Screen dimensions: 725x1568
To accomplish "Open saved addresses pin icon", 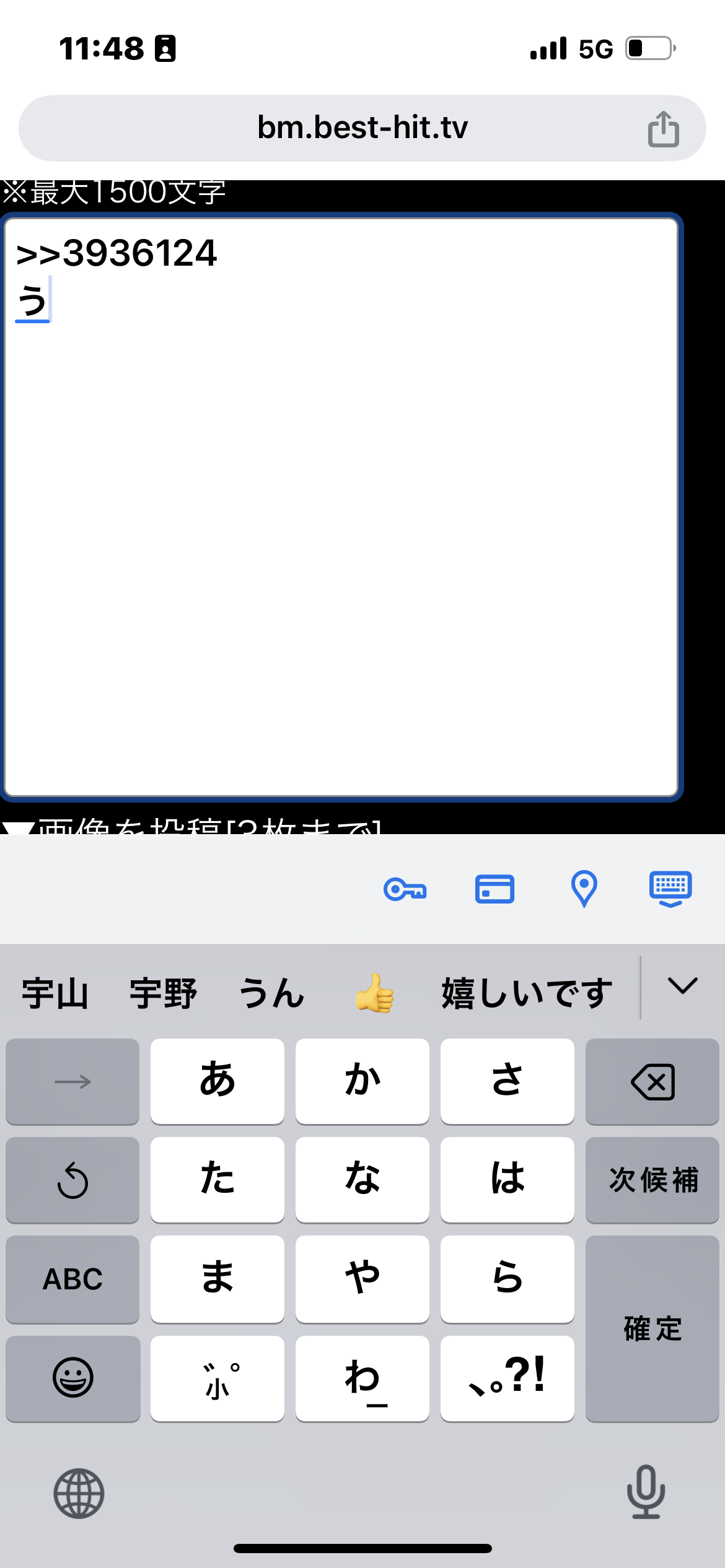I will tap(584, 889).
